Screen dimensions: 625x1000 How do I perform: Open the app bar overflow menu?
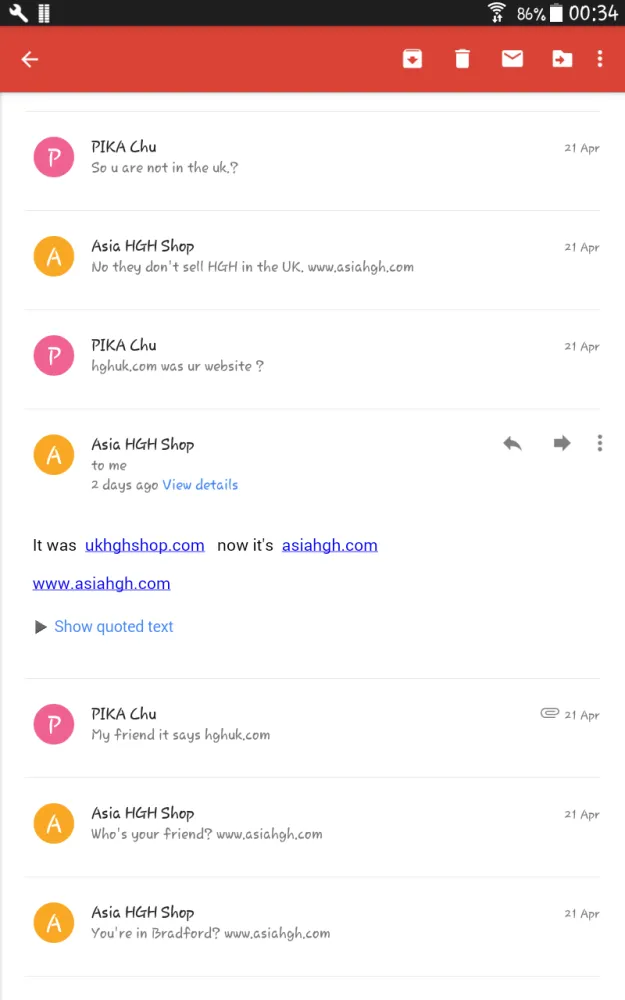click(x=599, y=59)
